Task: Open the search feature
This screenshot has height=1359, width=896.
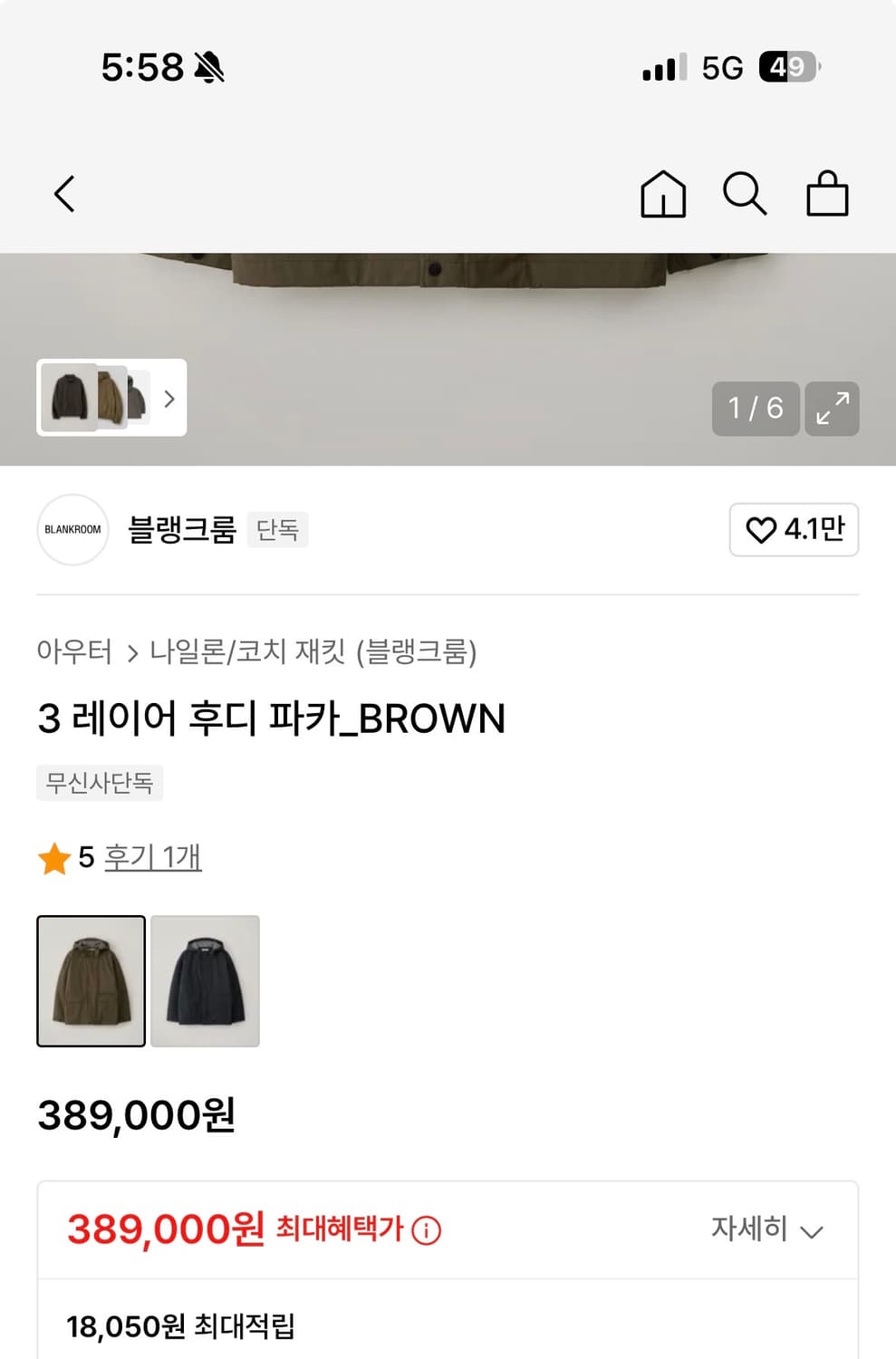Action: click(745, 193)
